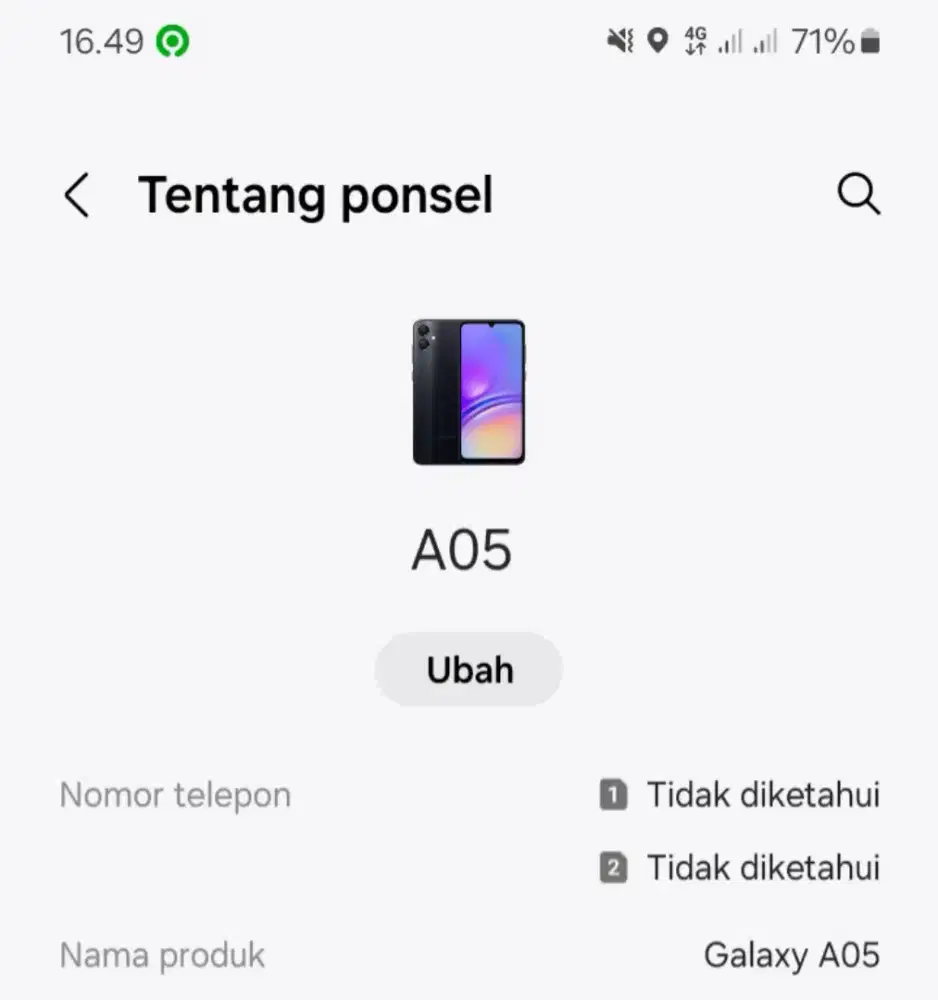Viewport: 938px width, 1000px height.
Task: Expand details for Galaxy A05
Action: (x=795, y=955)
